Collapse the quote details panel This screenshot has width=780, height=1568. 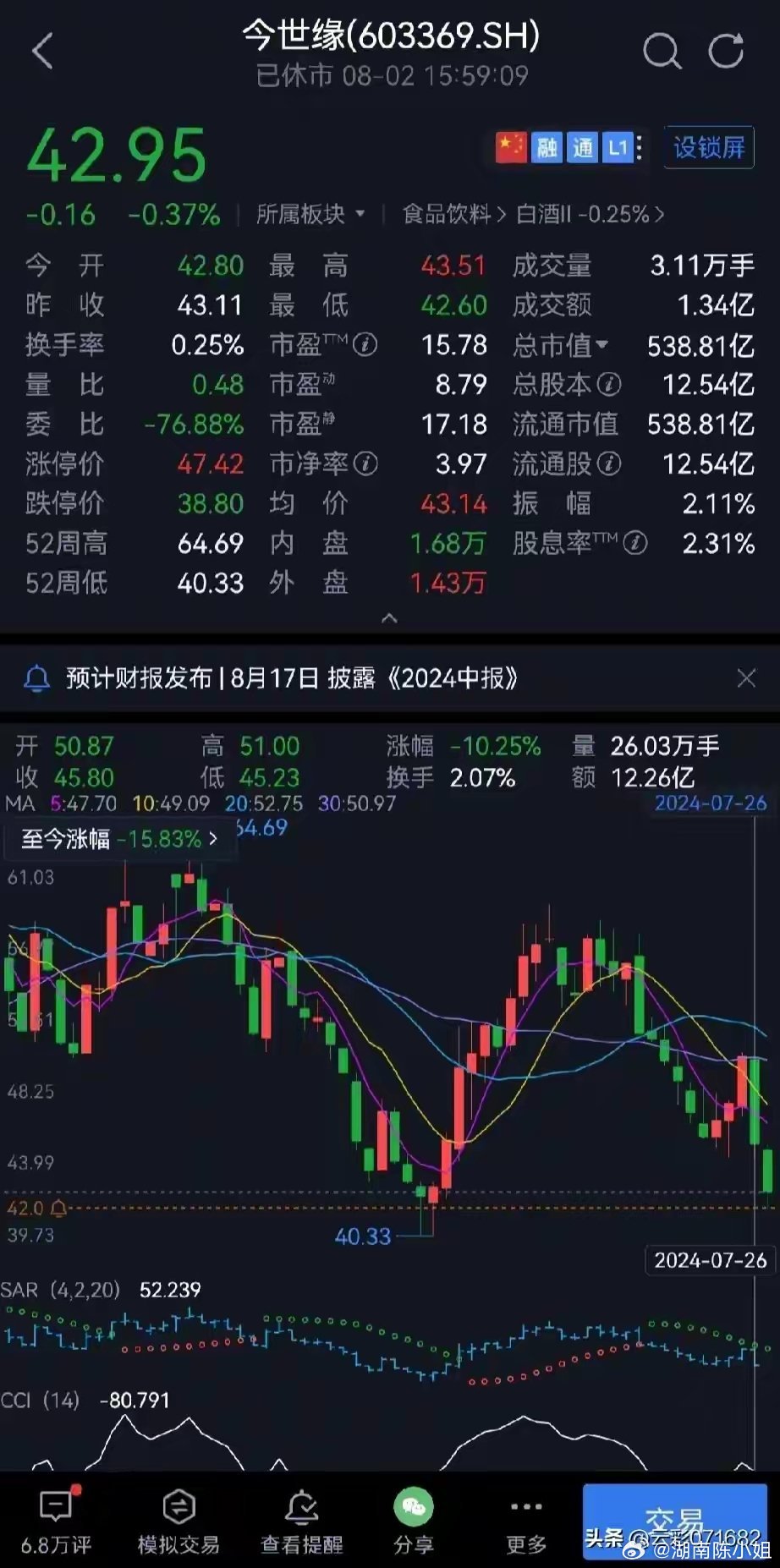[389, 618]
